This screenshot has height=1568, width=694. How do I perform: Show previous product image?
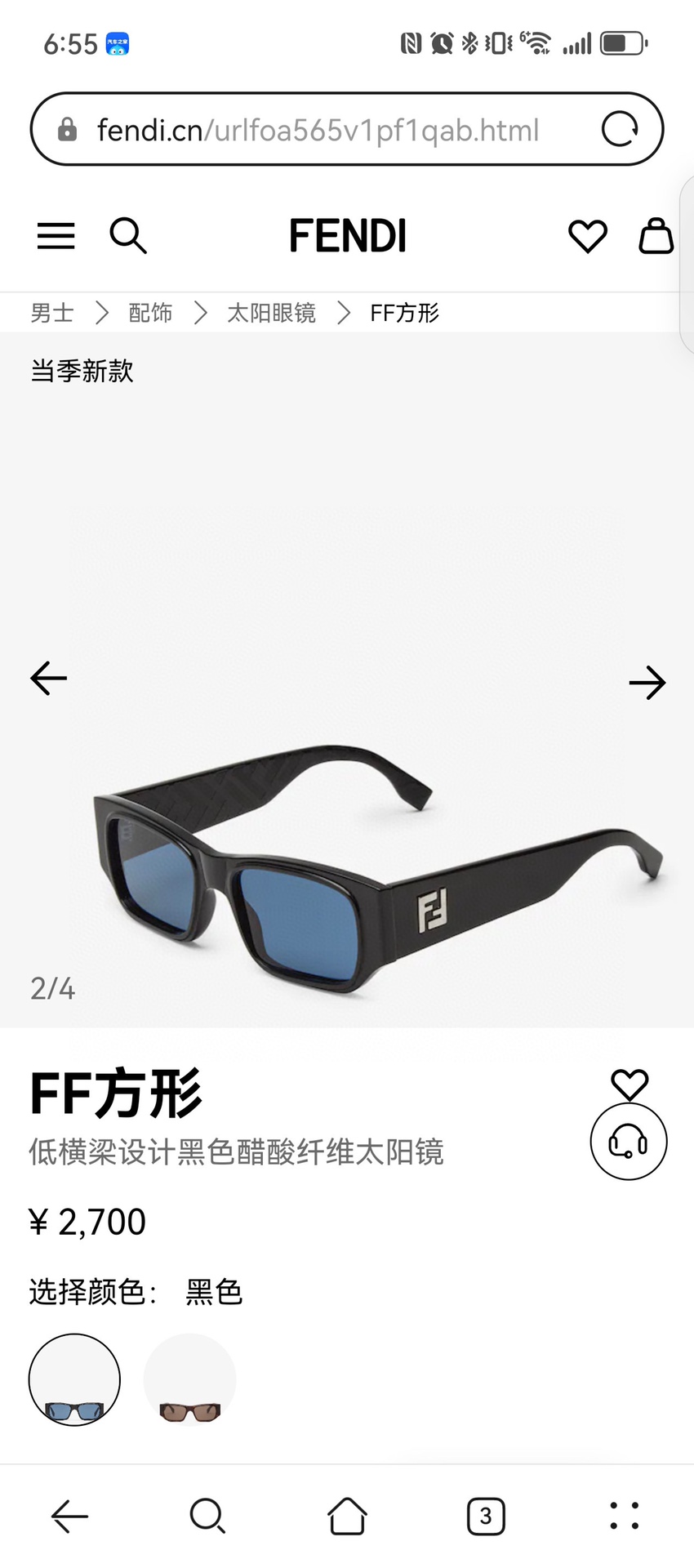coord(49,678)
